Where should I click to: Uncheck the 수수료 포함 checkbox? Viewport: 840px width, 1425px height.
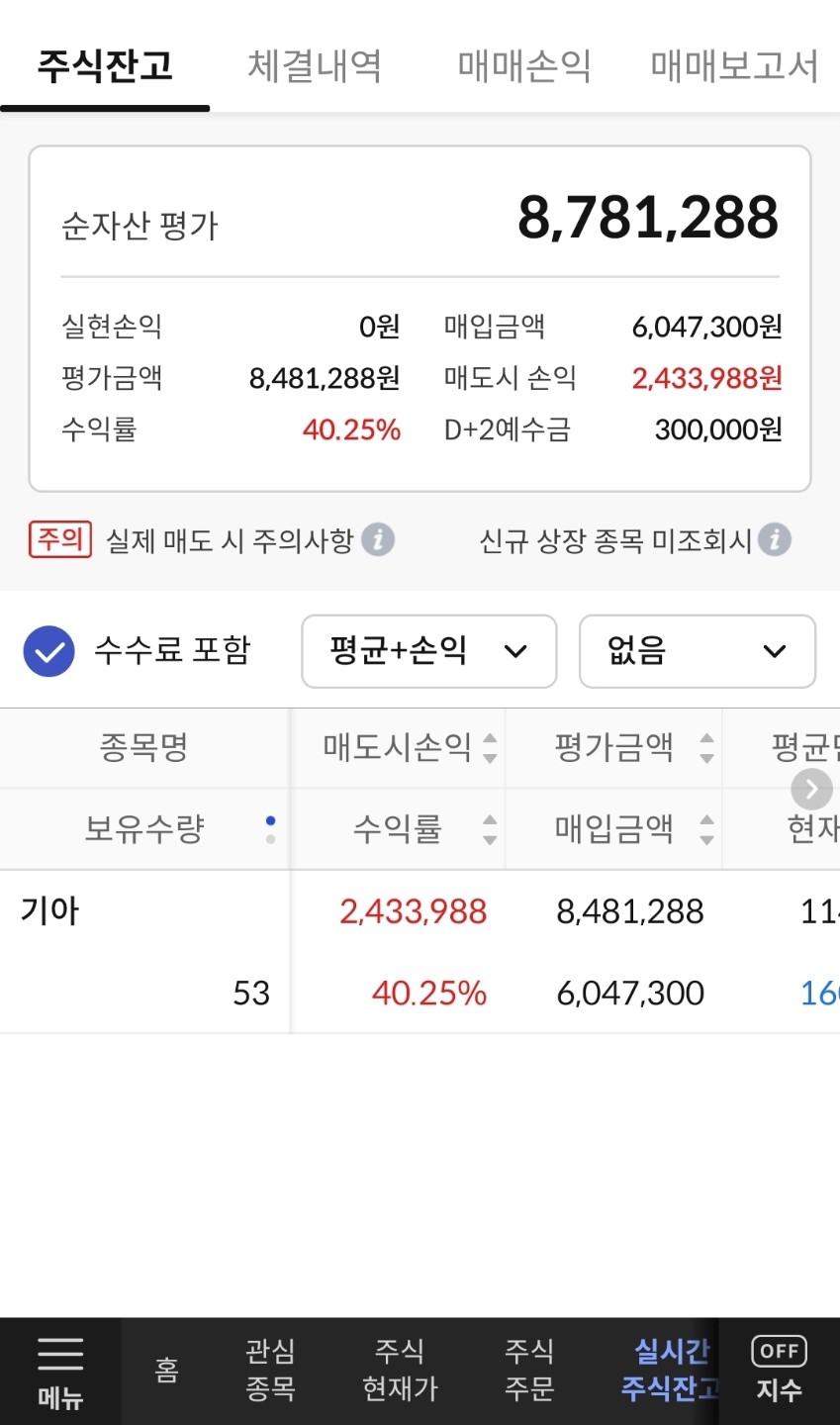[48, 651]
